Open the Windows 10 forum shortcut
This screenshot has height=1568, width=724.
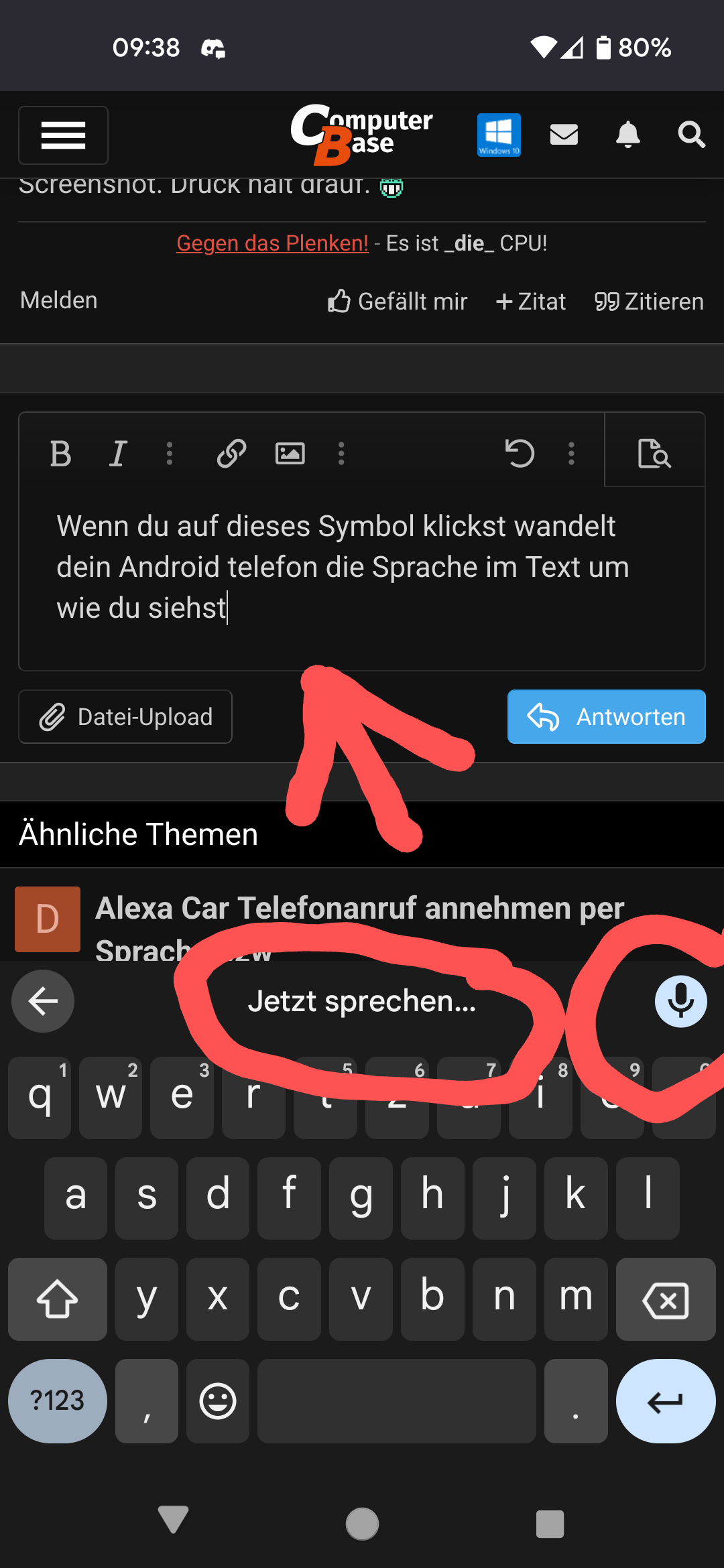coord(499,135)
